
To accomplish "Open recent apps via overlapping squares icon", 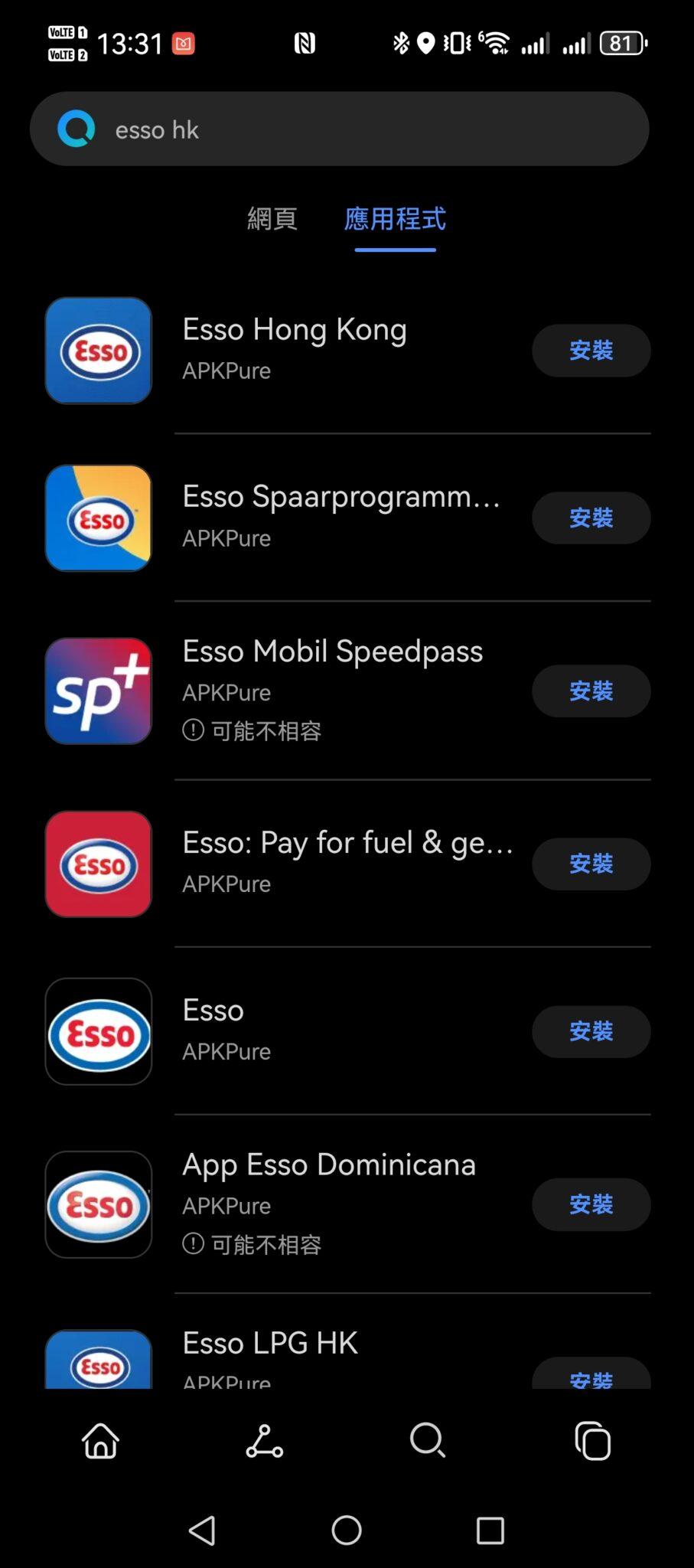I will click(592, 1442).
